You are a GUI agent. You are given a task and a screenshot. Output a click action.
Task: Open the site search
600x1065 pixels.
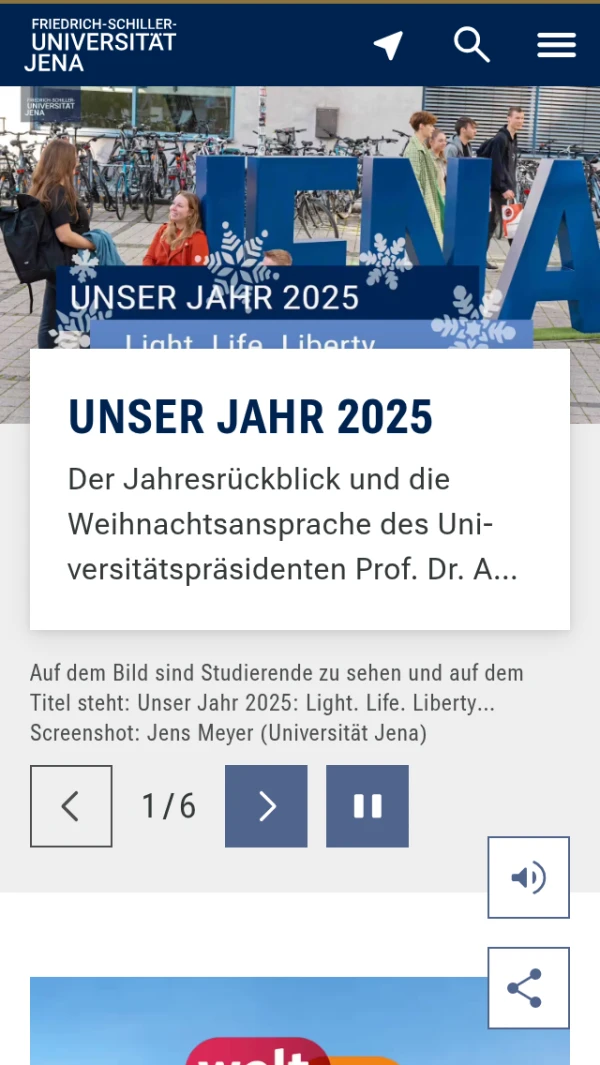pos(472,45)
